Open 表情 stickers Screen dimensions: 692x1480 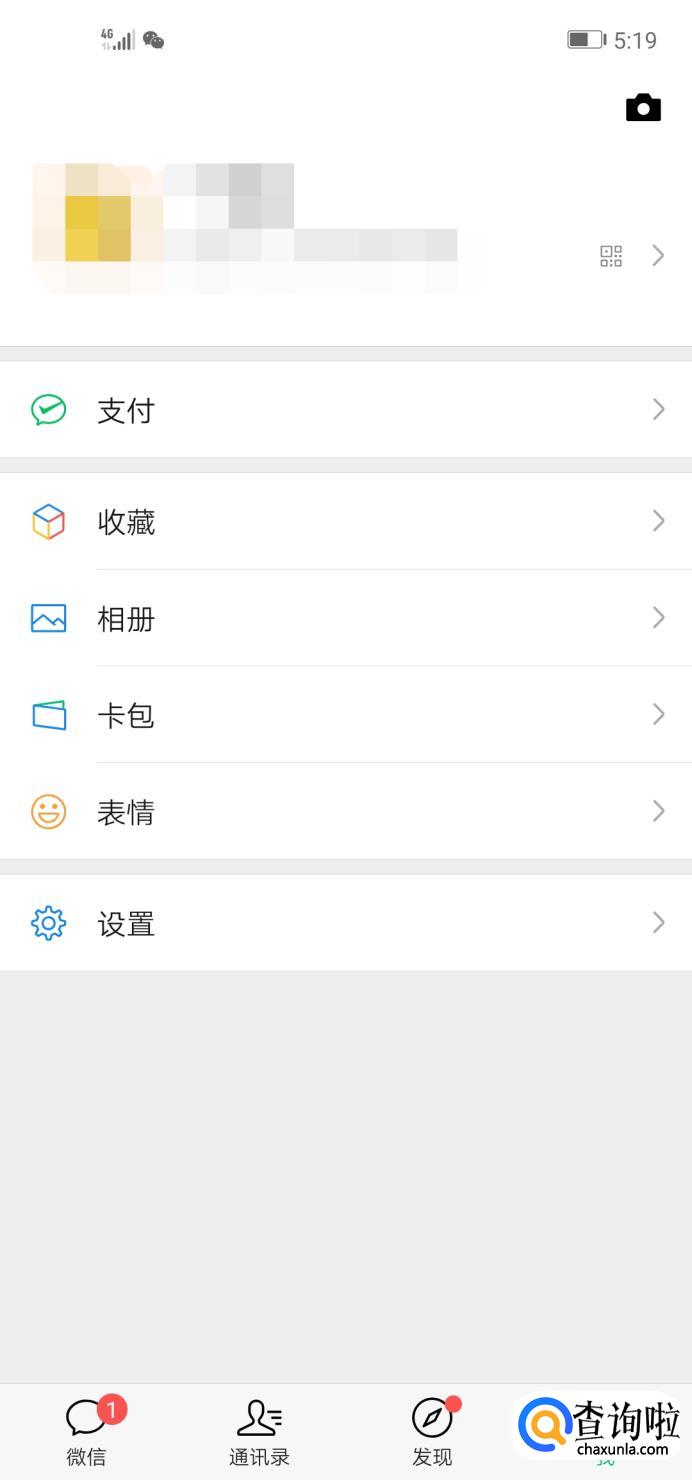pyautogui.click(x=346, y=812)
